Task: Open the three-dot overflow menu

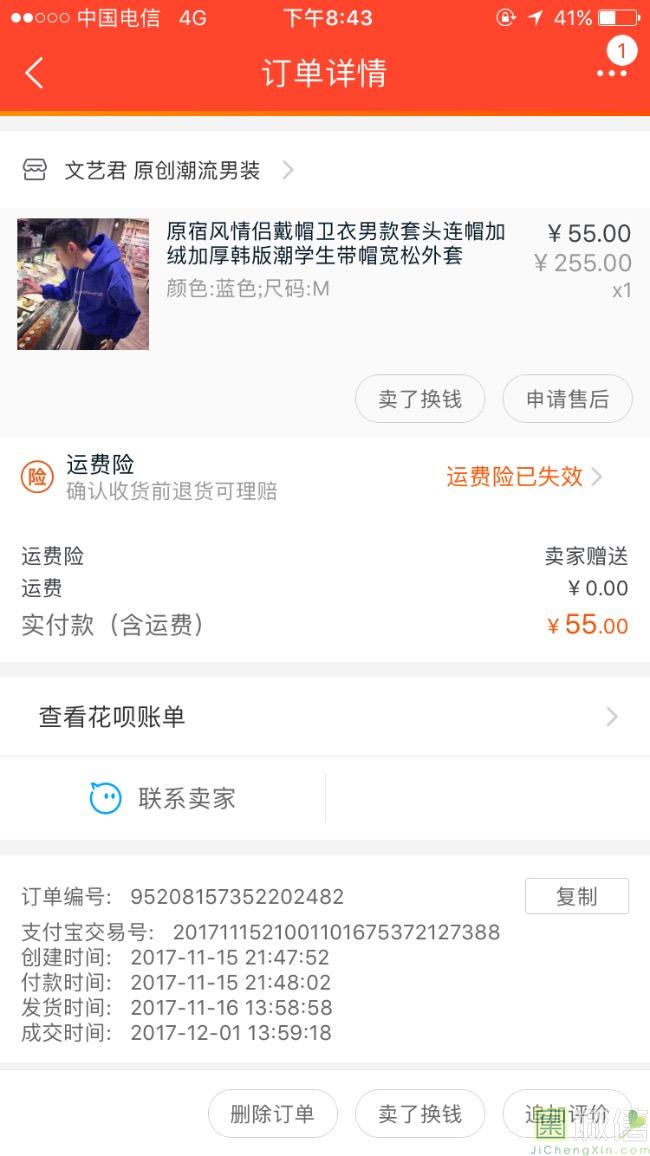Action: (611, 73)
